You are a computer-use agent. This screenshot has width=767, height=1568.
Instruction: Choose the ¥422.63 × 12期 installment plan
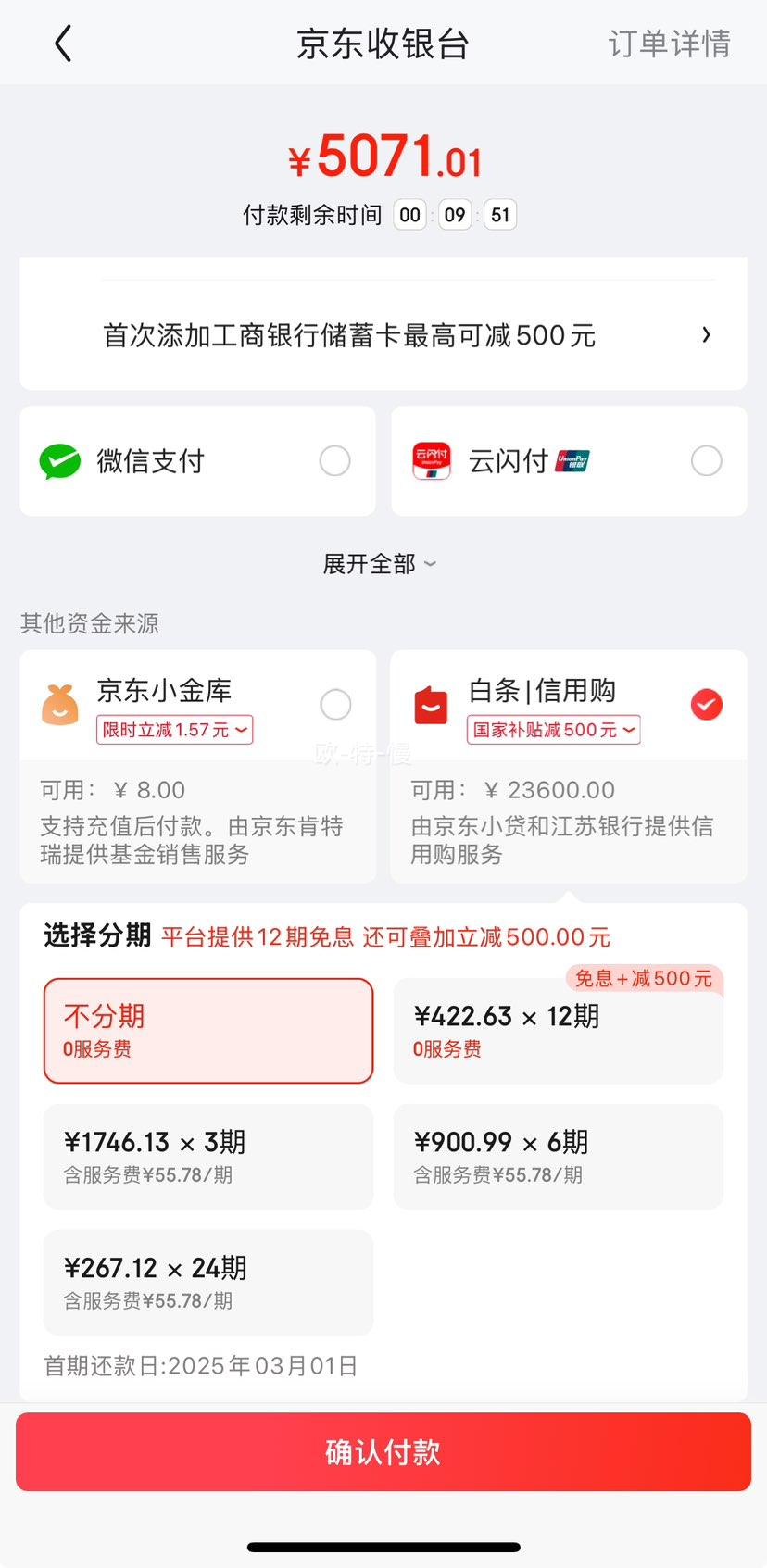[x=559, y=1031]
